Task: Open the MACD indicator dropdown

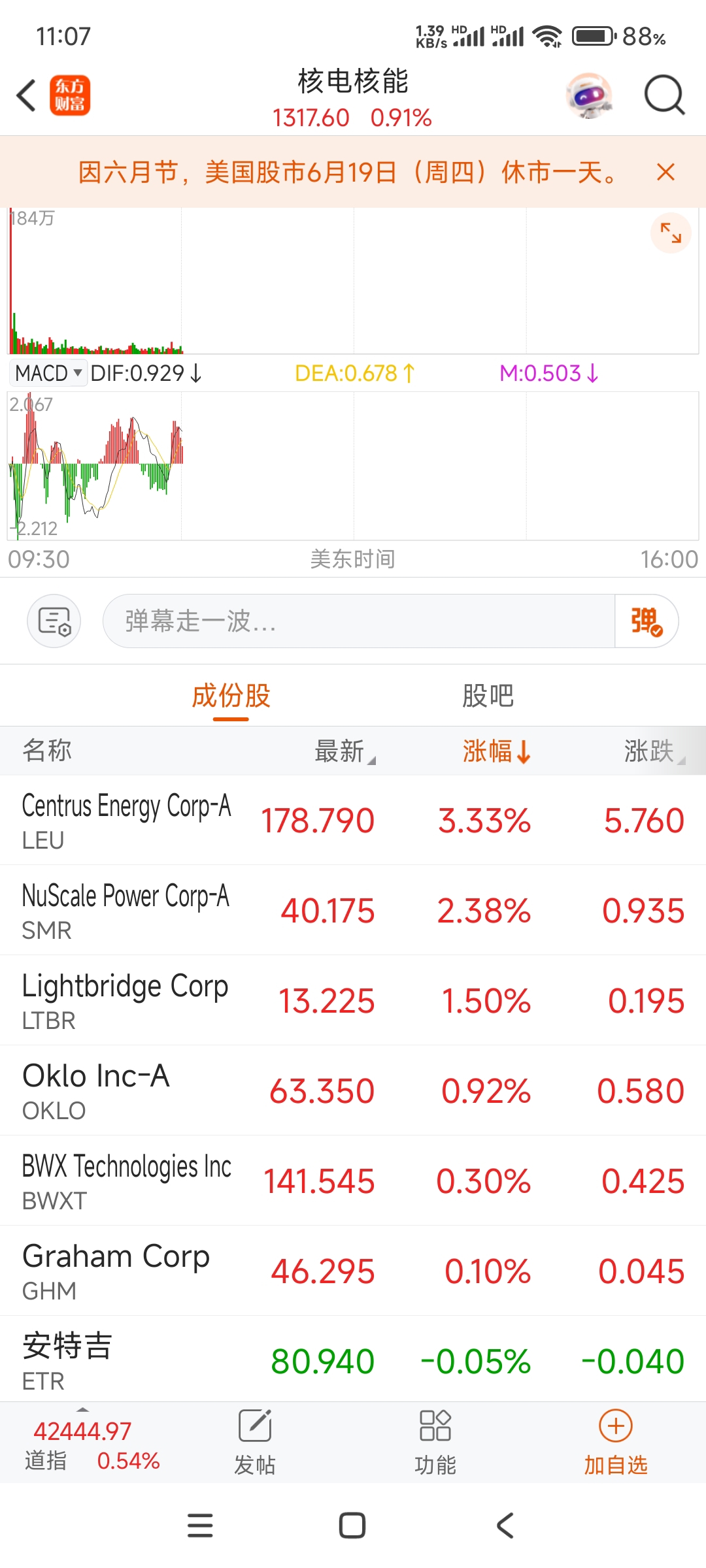Action: [x=48, y=373]
